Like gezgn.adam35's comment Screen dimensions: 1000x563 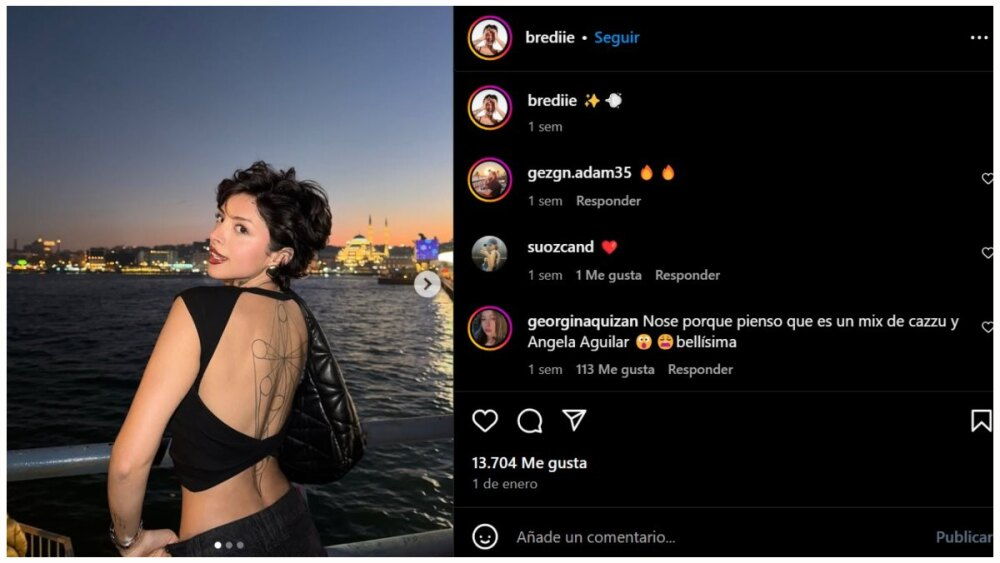987,179
